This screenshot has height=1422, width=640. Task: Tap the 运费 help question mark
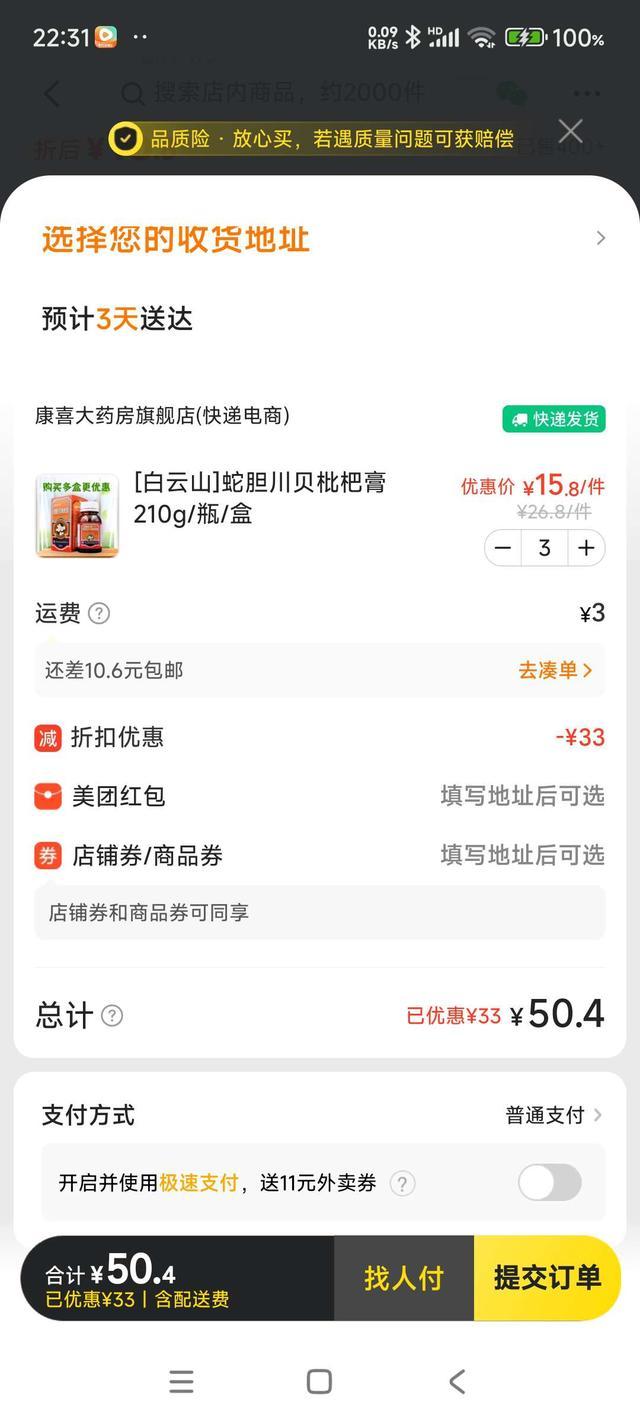99,613
